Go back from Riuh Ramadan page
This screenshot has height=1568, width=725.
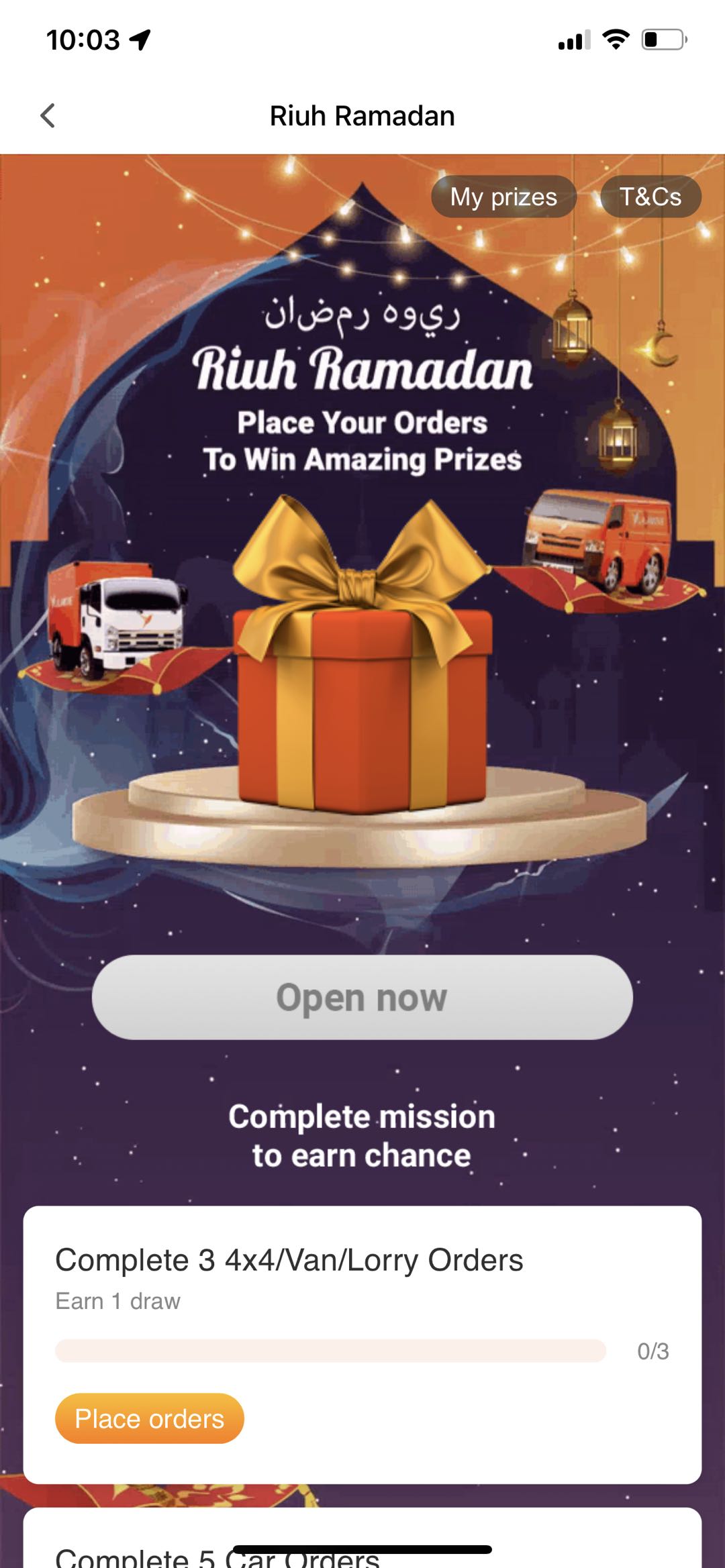[x=48, y=115]
